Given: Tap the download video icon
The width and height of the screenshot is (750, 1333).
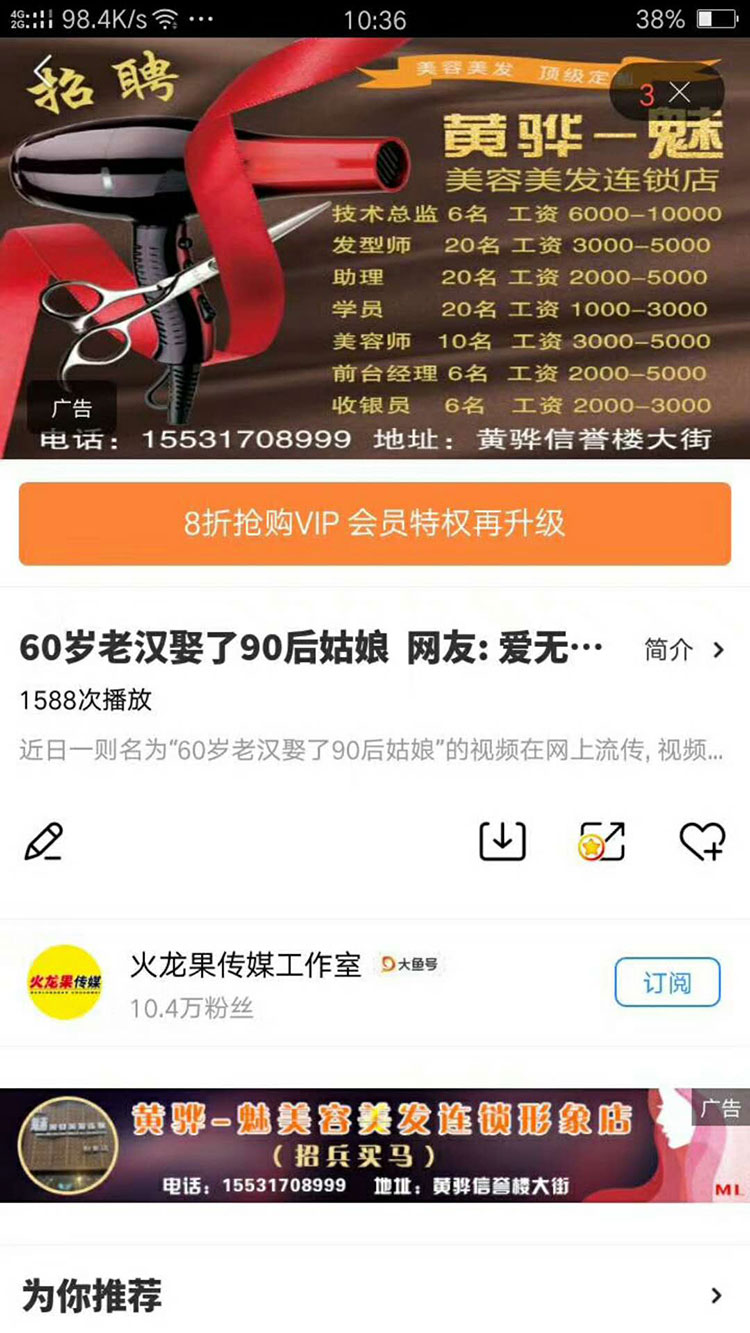Looking at the screenshot, I should (x=501, y=842).
